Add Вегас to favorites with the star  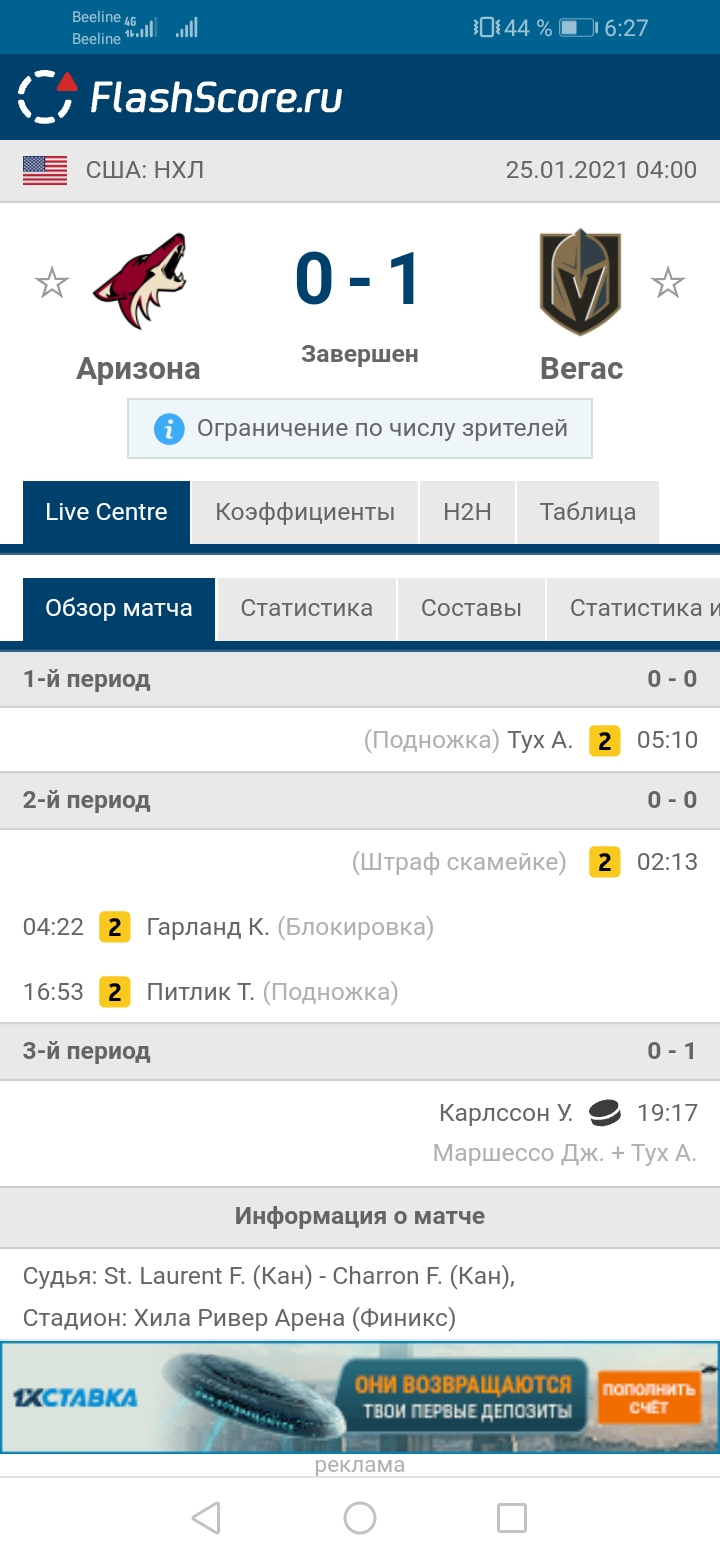(x=668, y=283)
